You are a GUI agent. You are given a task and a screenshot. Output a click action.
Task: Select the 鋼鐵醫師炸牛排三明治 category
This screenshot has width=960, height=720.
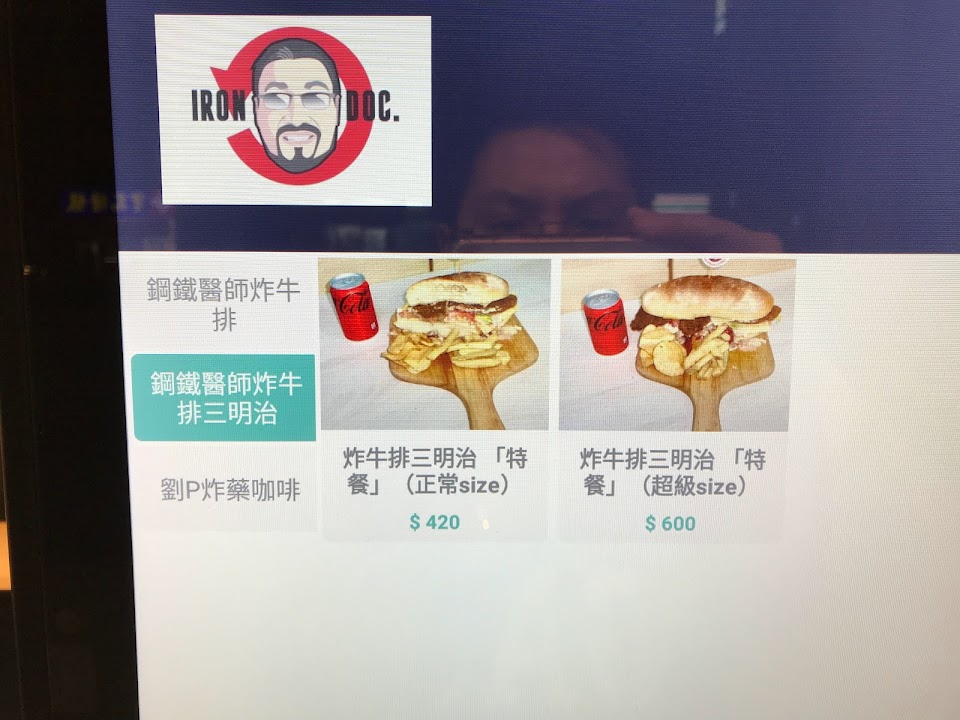(x=225, y=398)
